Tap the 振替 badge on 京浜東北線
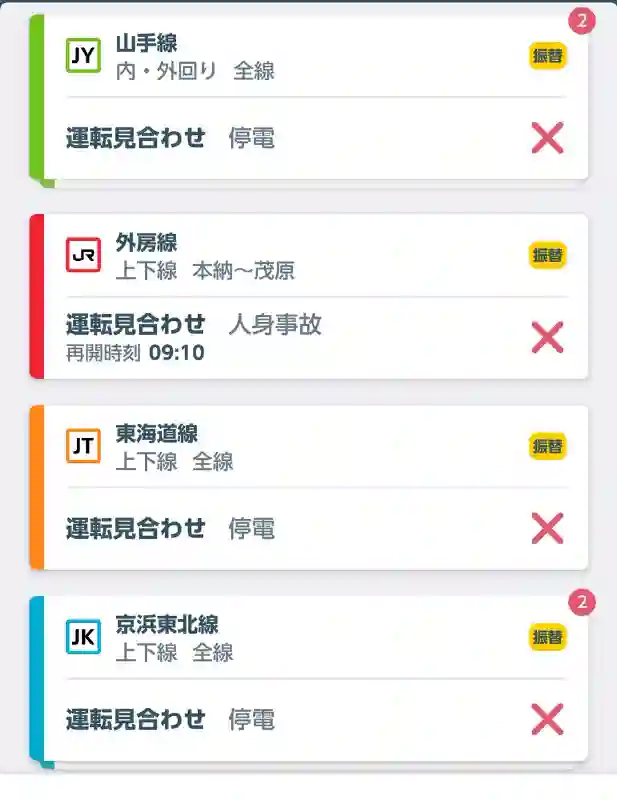The image size is (617, 800). 547,637
